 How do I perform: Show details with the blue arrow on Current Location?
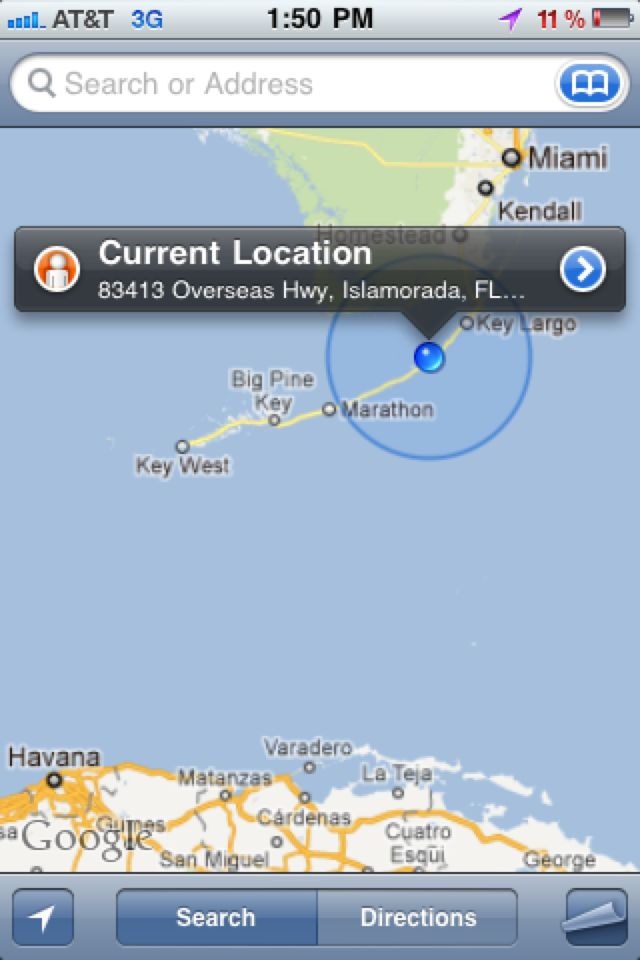(583, 270)
